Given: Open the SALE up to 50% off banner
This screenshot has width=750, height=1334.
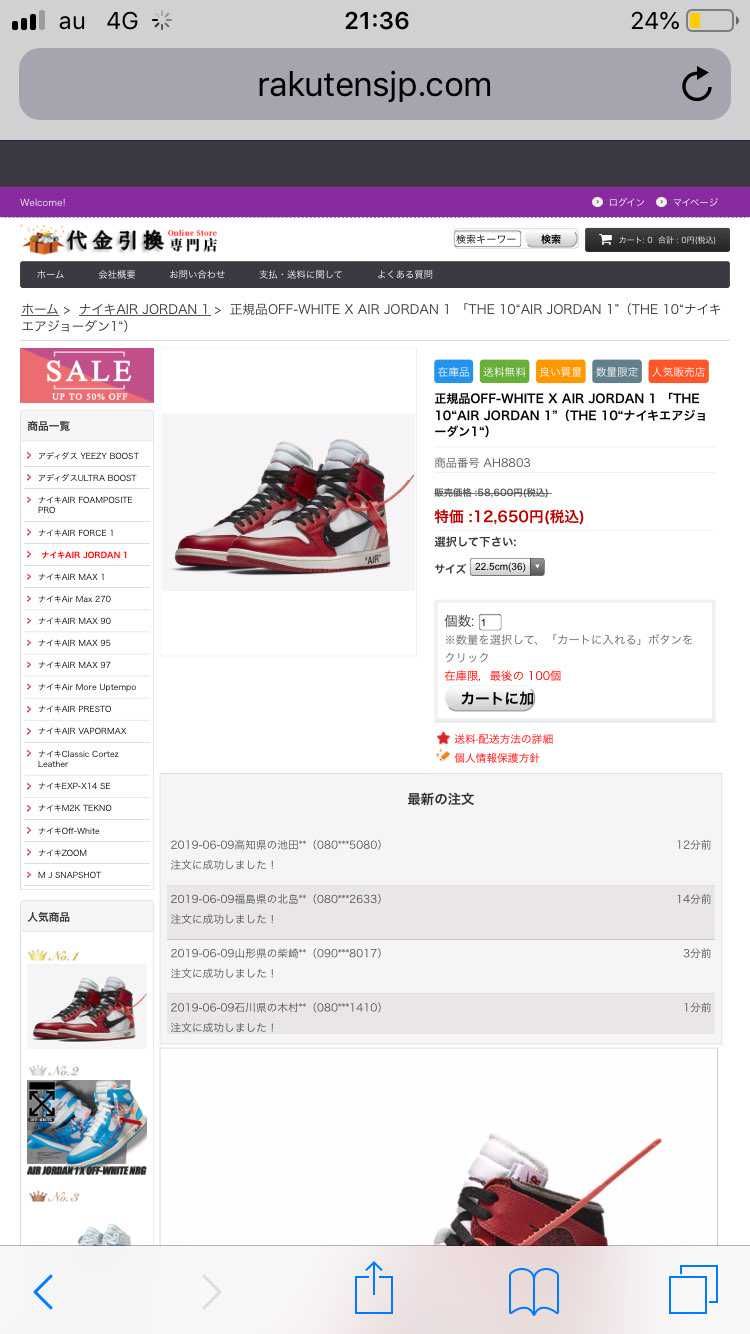Looking at the screenshot, I should [87, 375].
